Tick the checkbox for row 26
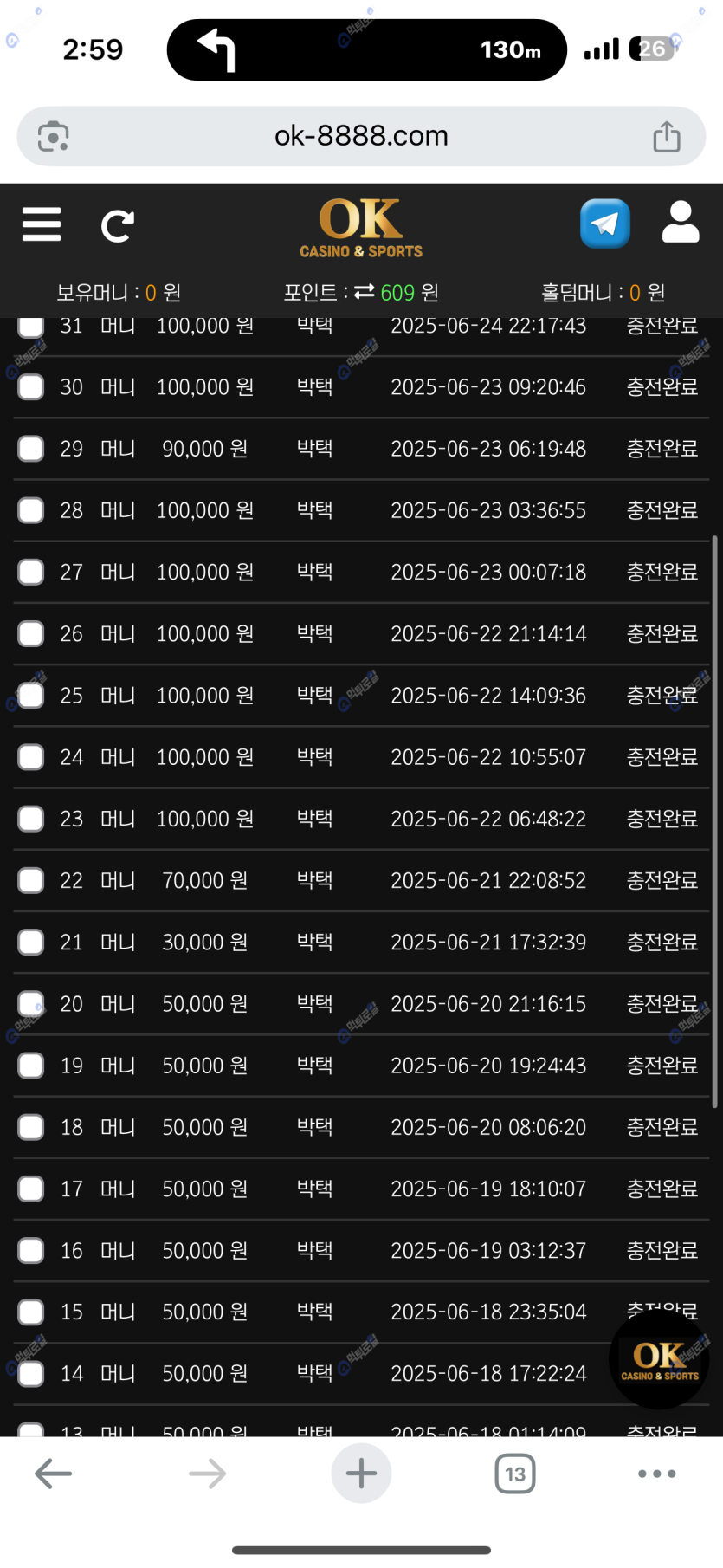The width and height of the screenshot is (723, 1568). pos(31,633)
